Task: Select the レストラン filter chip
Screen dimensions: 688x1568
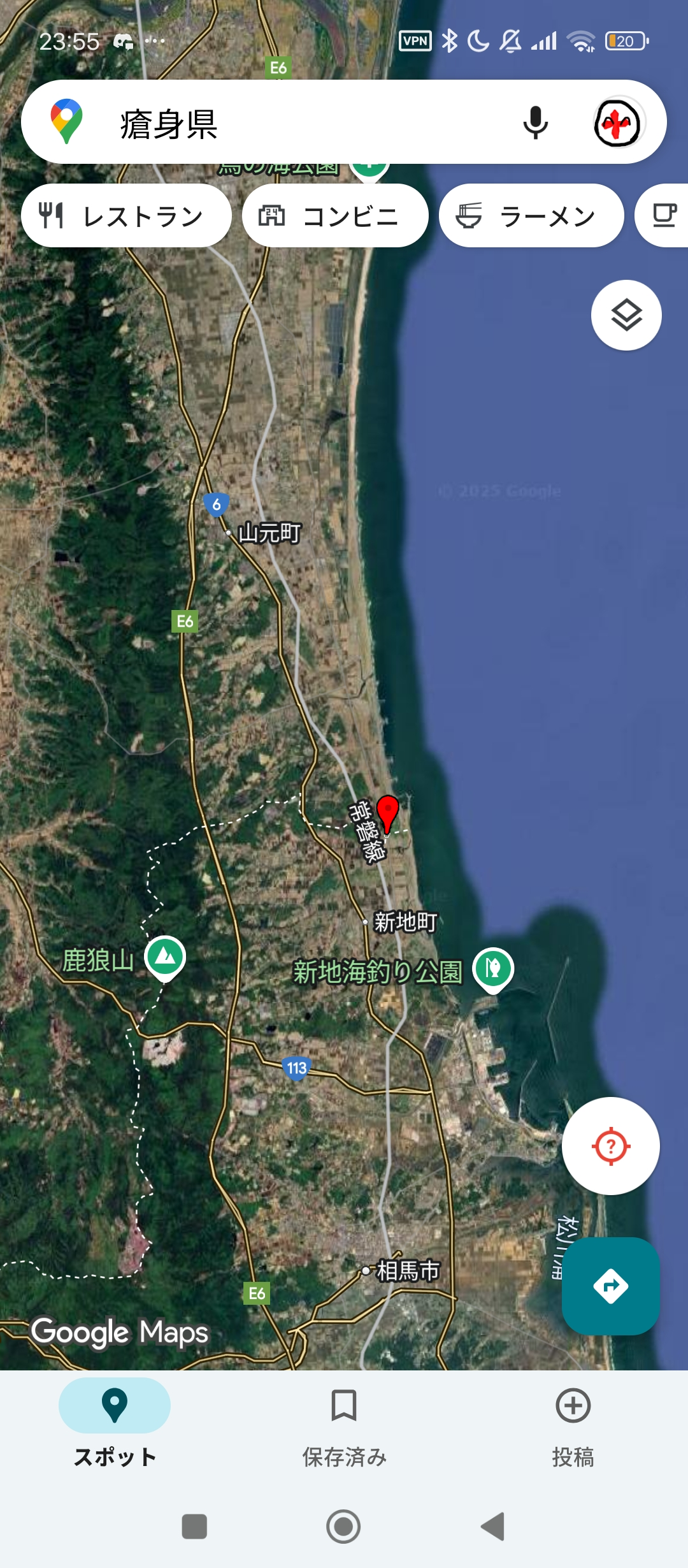Action: click(x=126, y=216)
